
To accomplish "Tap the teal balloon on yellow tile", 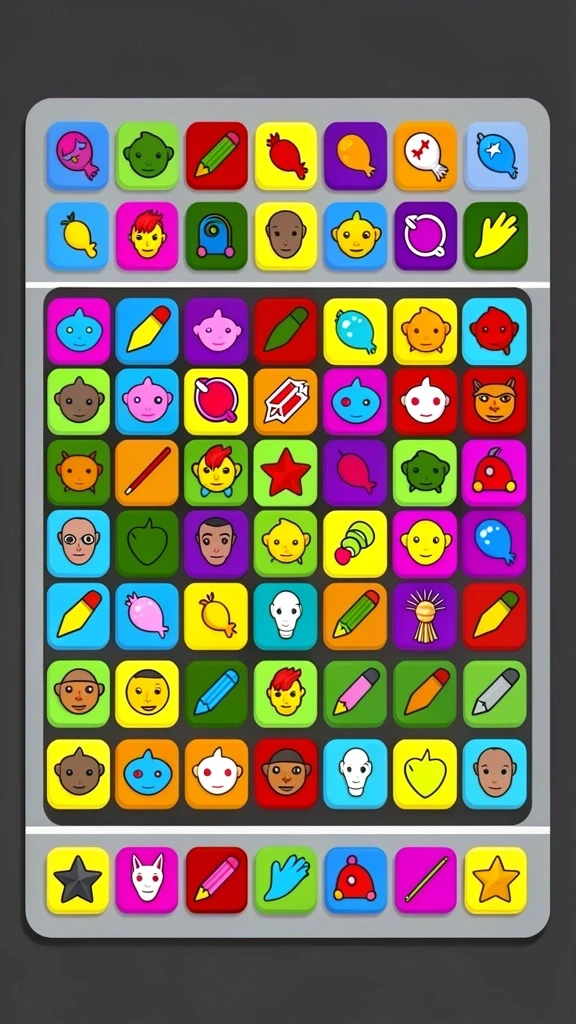I will (x=355, y=331).
